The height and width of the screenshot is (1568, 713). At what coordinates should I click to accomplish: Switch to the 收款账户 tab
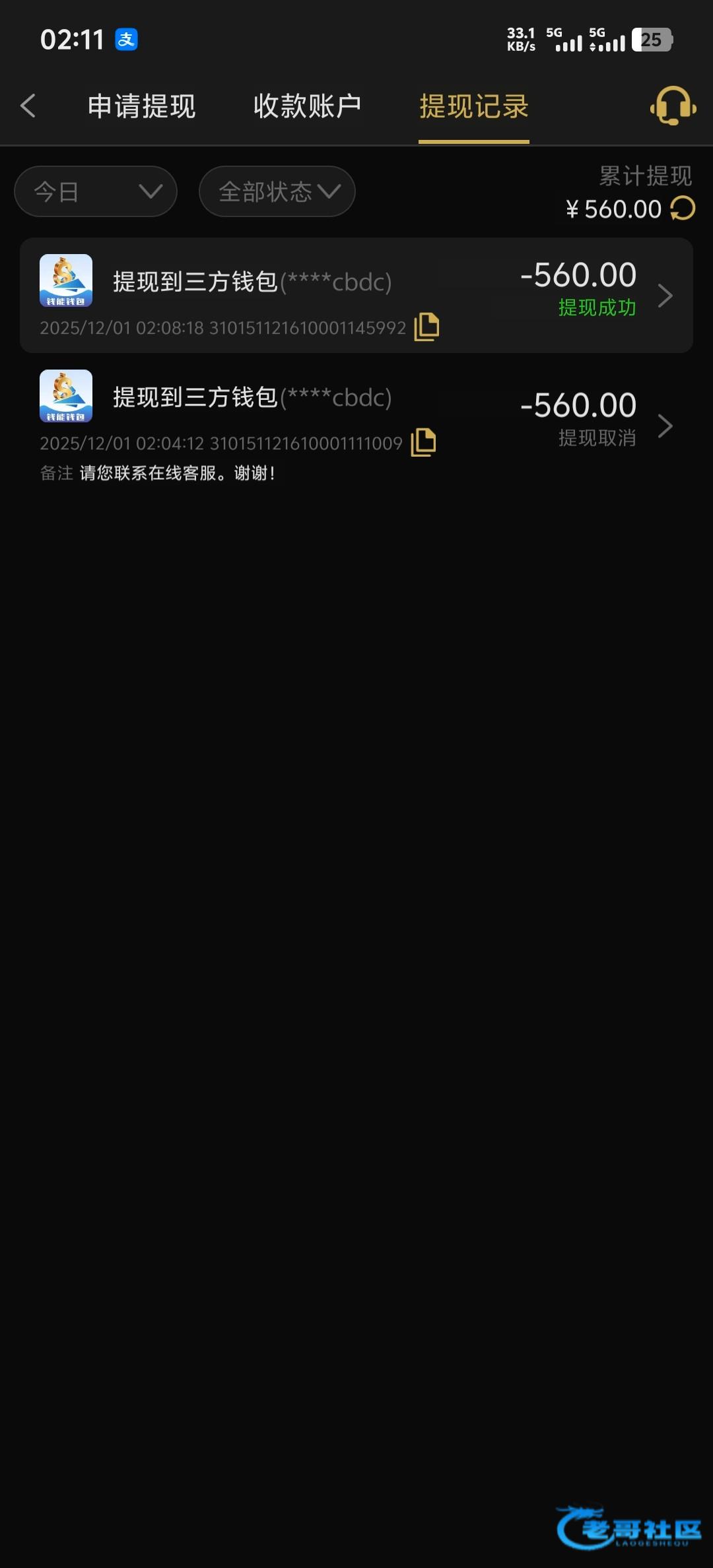click(x=307, y=106)
